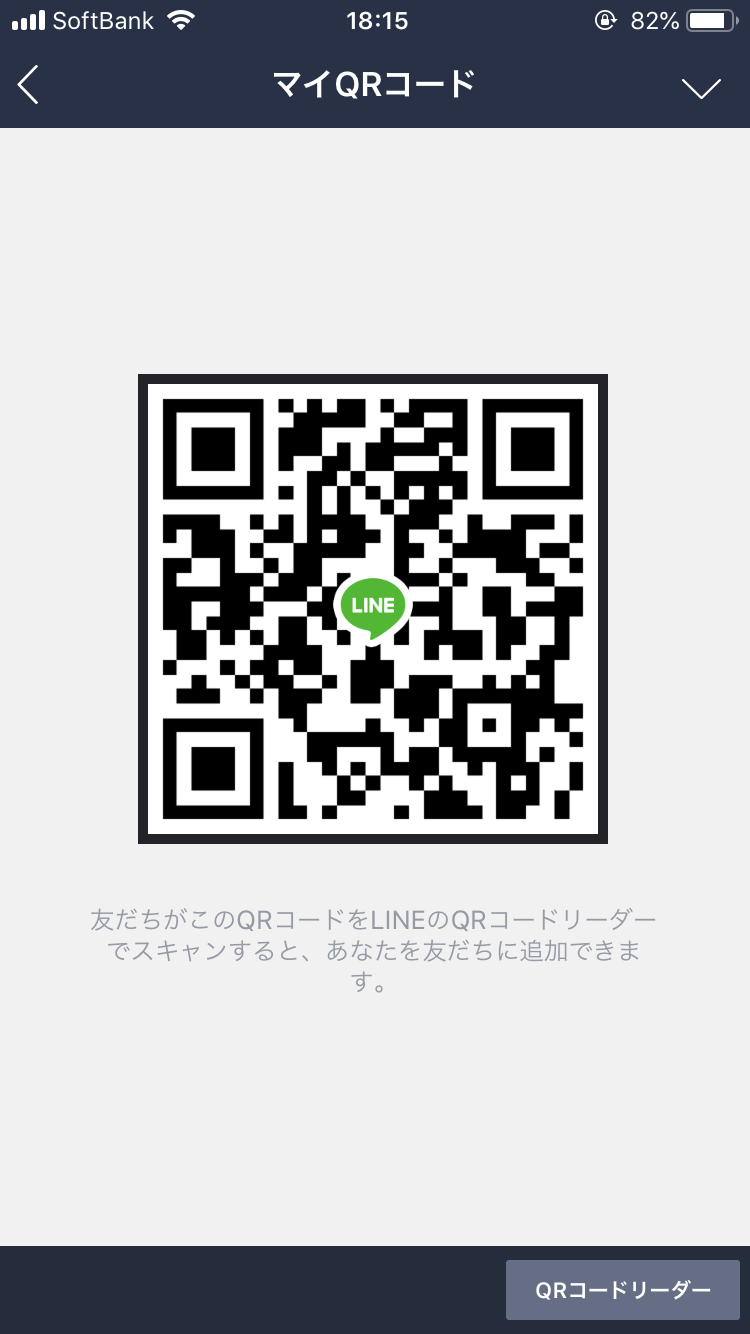The height and width of the screenshot is (1334, 750).
Task: Expand the dropdown chevron menu
Action: (700, 88)
